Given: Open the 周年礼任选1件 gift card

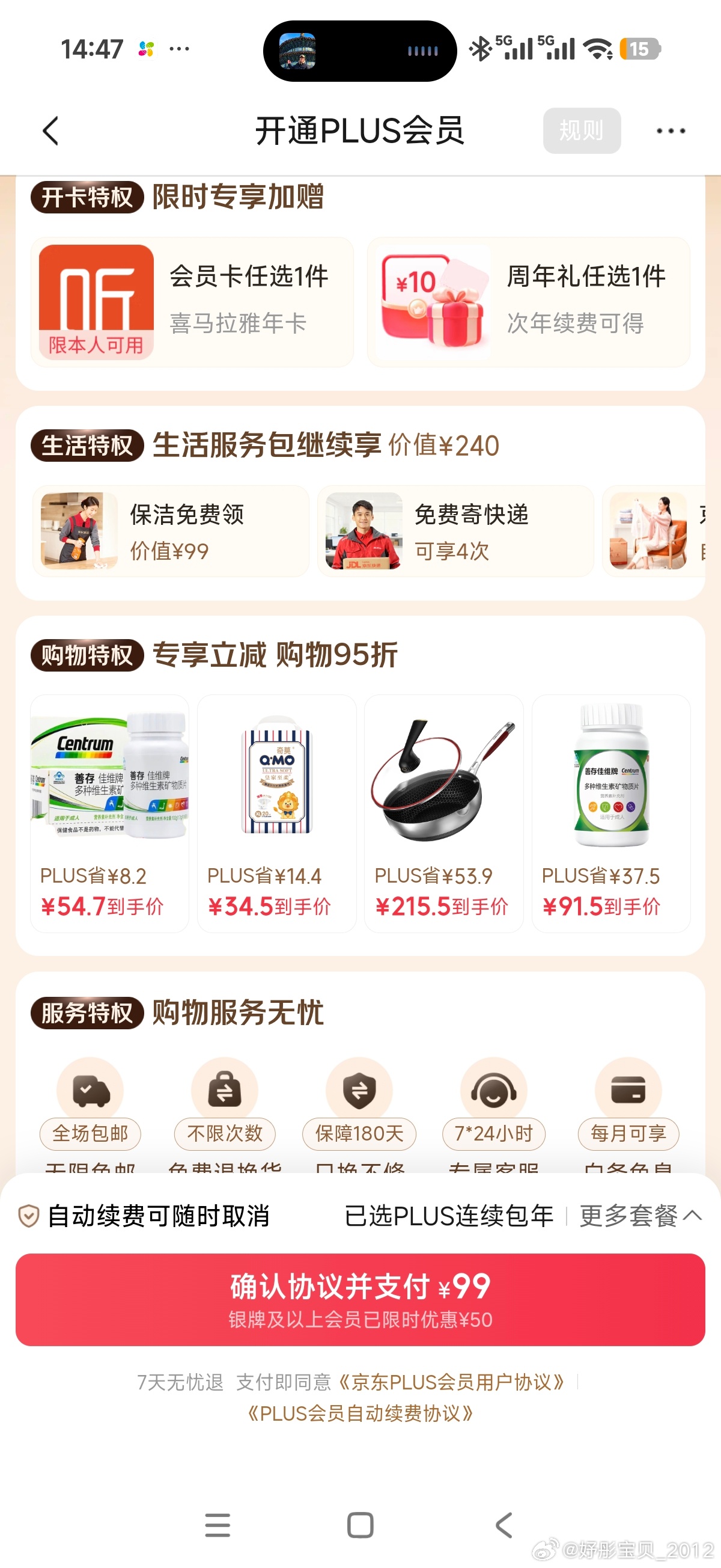Looking at the screenshot, I should (x=528, y=302).
